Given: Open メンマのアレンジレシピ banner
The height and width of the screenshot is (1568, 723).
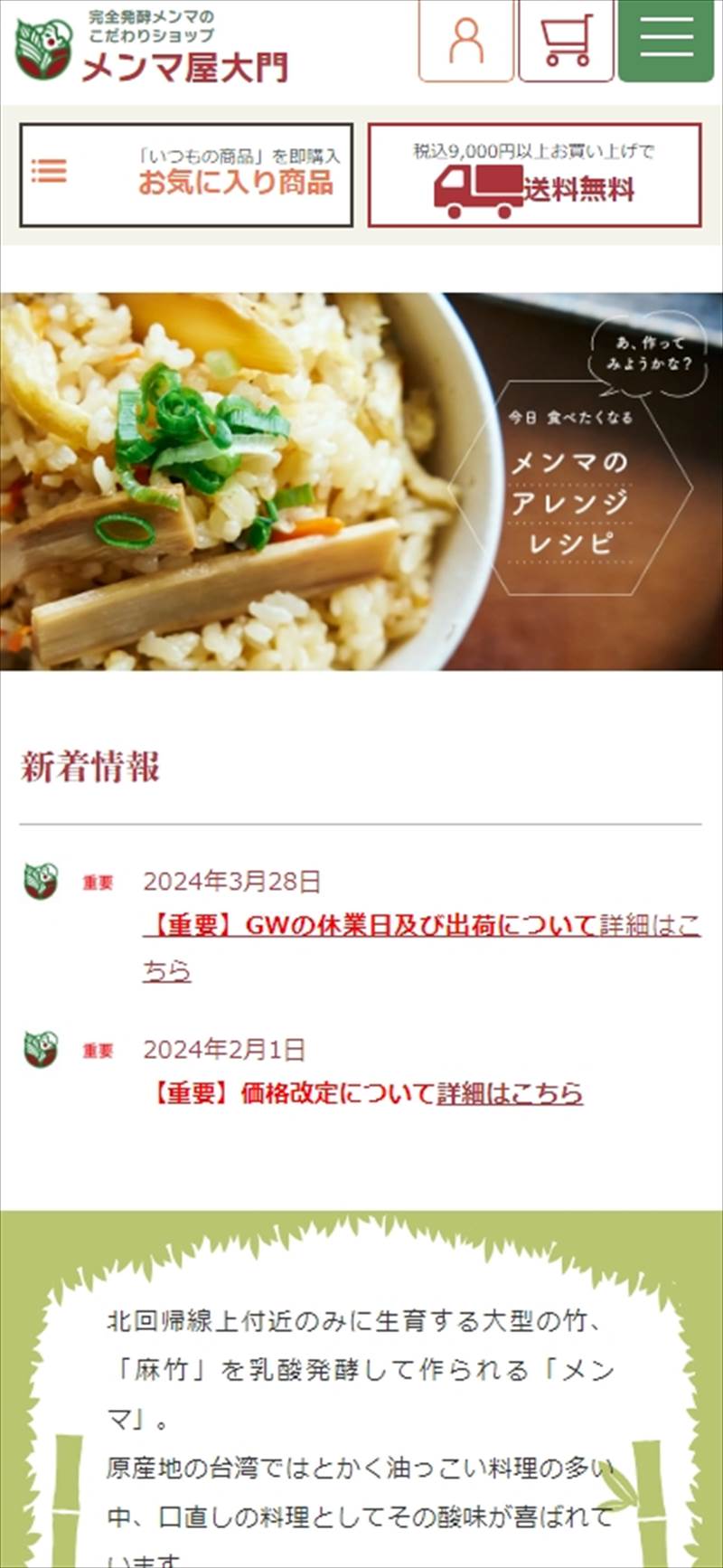Looking at the screenshot, I should [361, 481].
